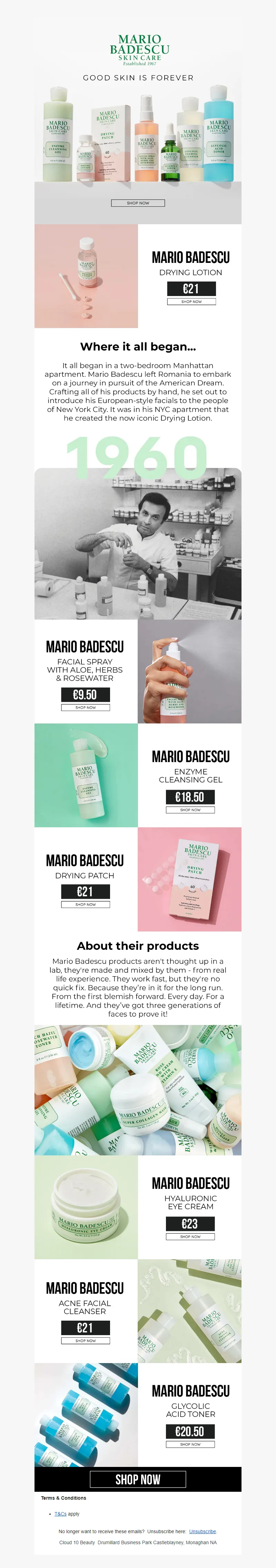The height and width of the screenshot is (1568, 276).
Task: Shop the Glycolic Acid Toner
Action: (x=190, y=1444)
